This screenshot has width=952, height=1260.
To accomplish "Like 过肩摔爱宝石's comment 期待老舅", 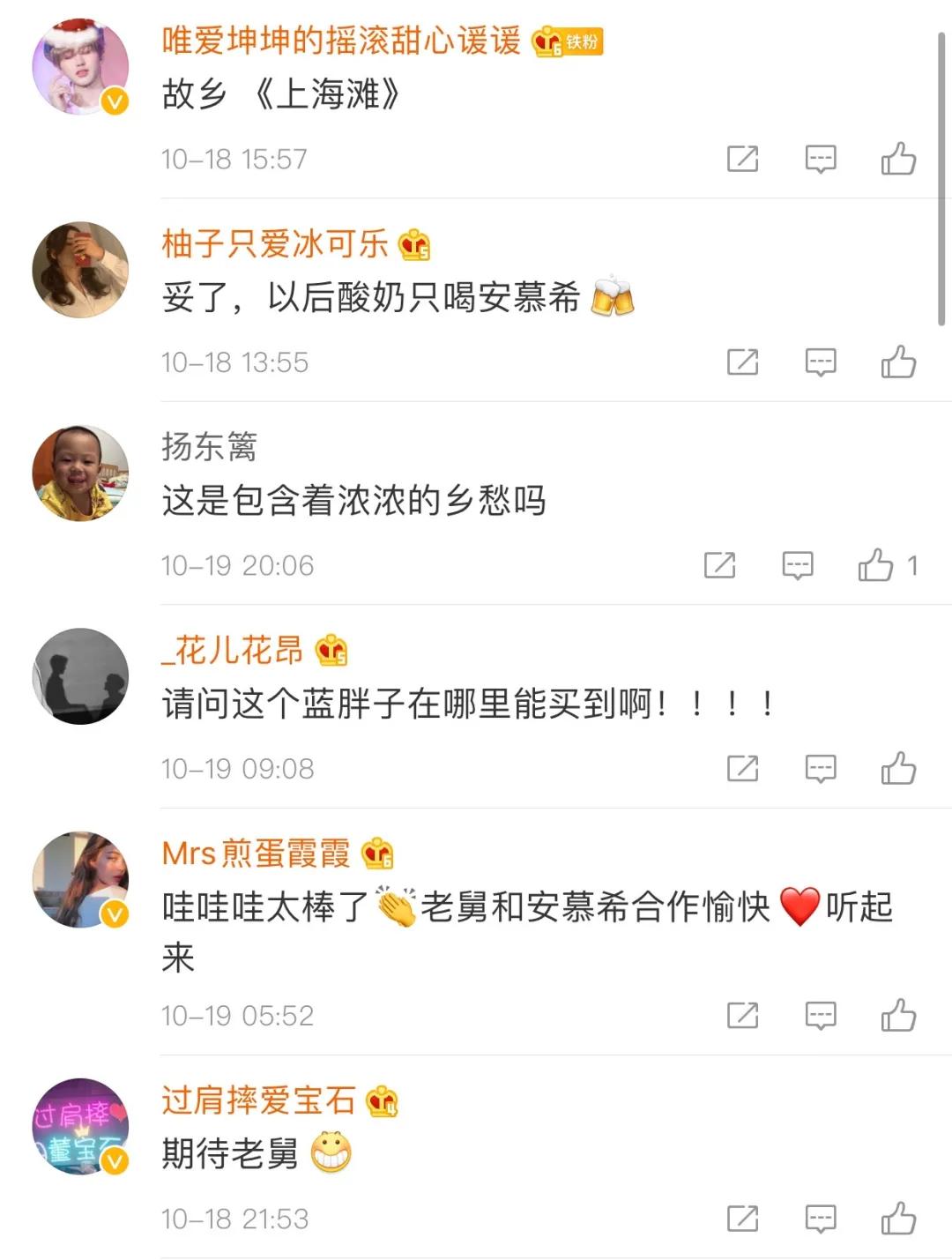I will click(898, 1219).
